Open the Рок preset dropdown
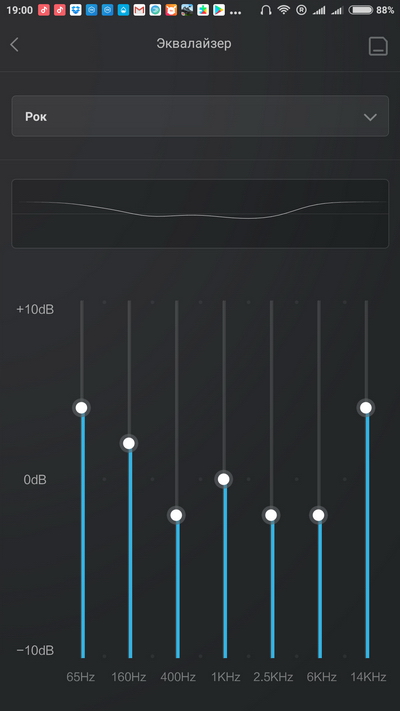 (x=200, y=116)
